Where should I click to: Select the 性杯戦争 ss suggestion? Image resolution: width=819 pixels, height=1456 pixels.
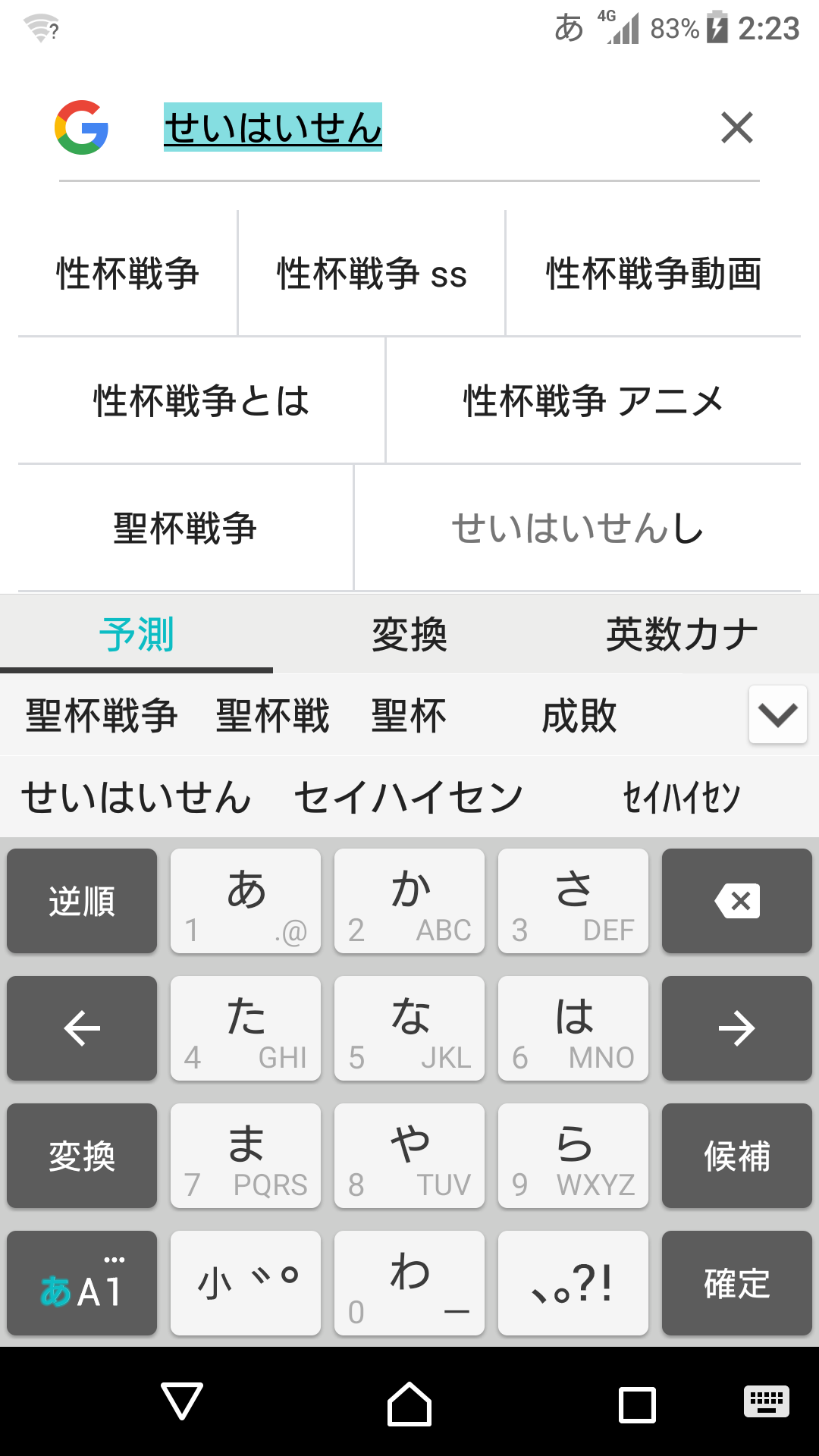[x=372, y=274]
